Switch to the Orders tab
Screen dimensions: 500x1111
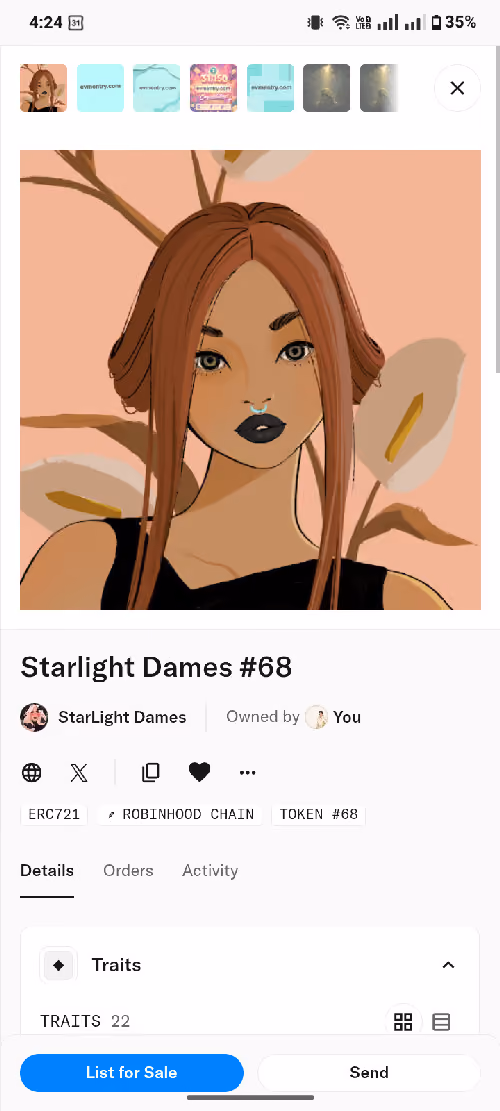(128, 871)
